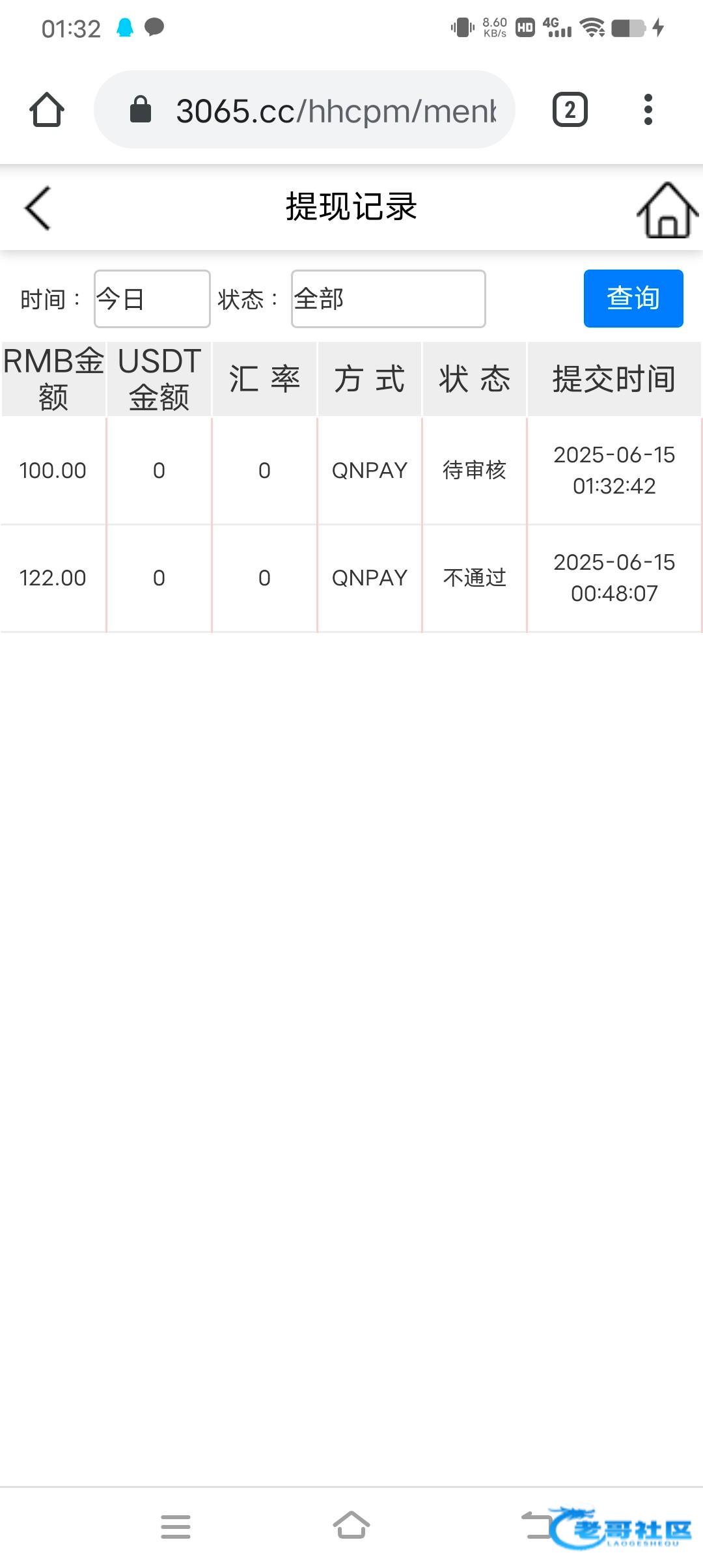This screenshot has width=703, height=1568.
Task: Open the site home icon beside 提现记录
Action: click(x=667, y=210)
